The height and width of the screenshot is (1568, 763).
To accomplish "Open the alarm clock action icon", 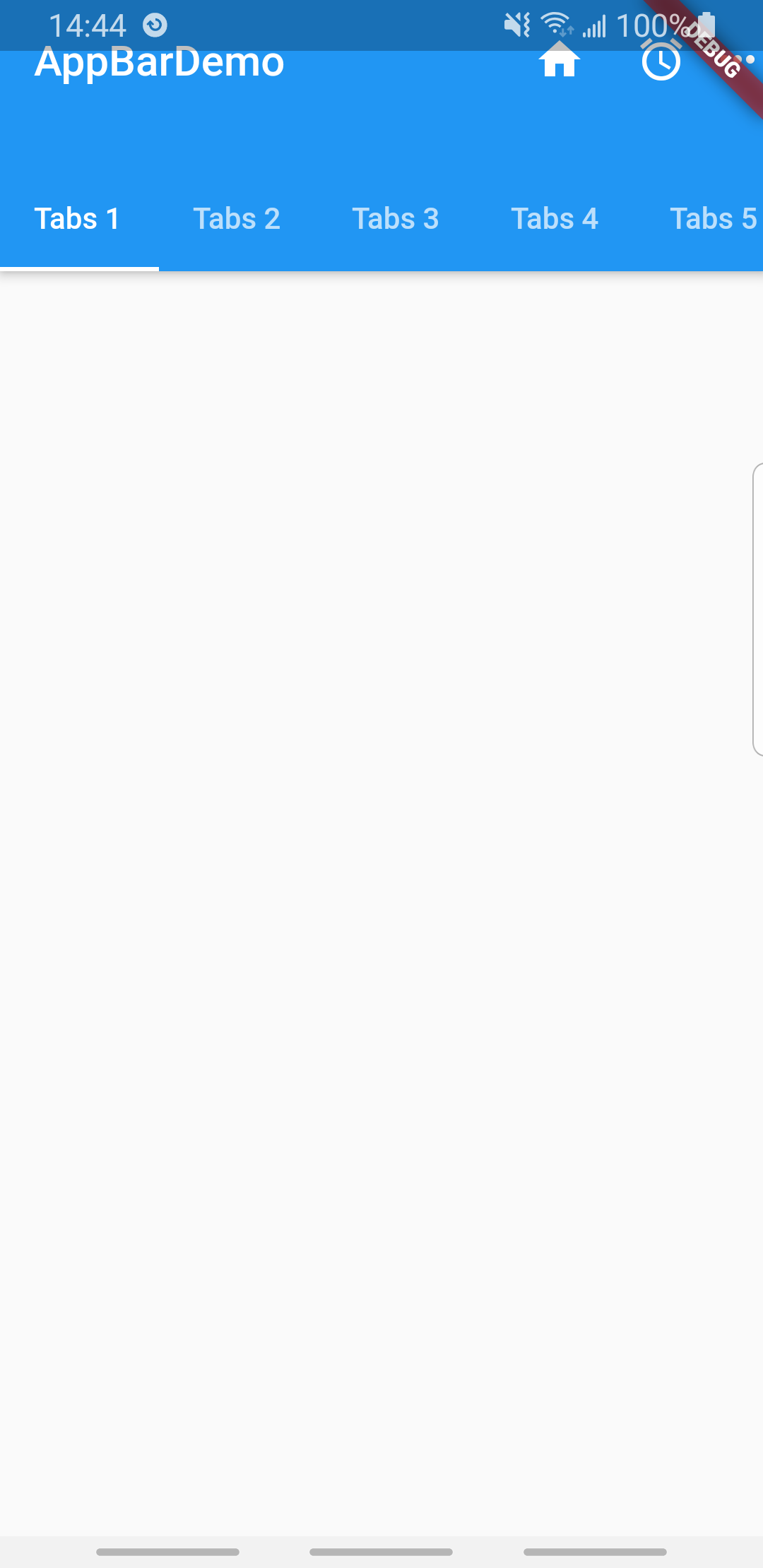I will (661, 60).
